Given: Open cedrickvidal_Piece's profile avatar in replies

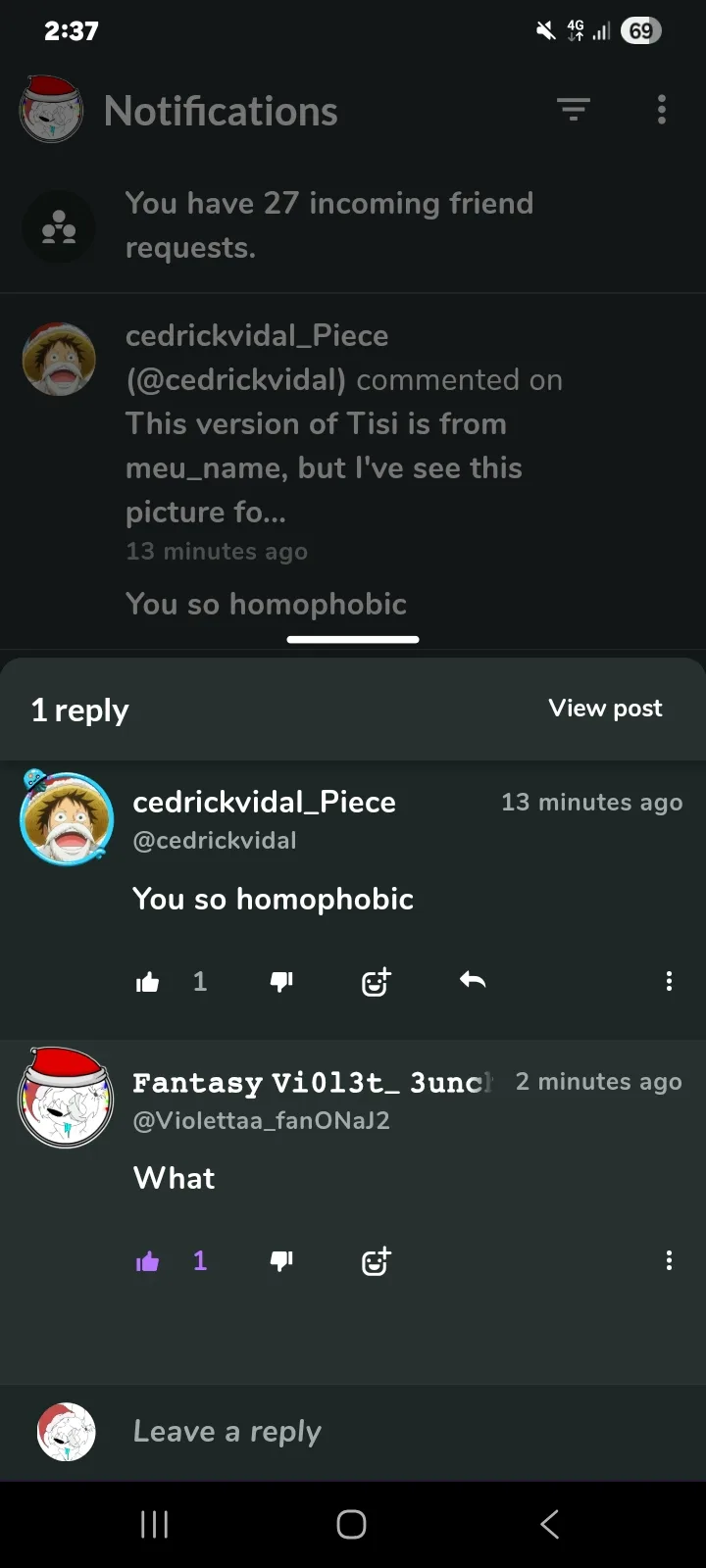Looking at the screenshot, I should tap(67, 818).
